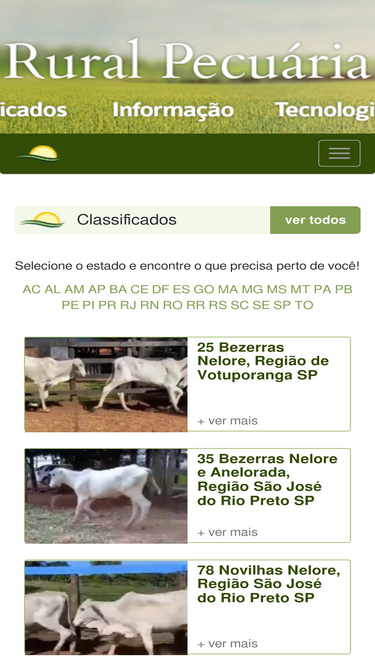This screenshot has height=667, width=375.
Task: Choose the TO state link
Action: 304,305
